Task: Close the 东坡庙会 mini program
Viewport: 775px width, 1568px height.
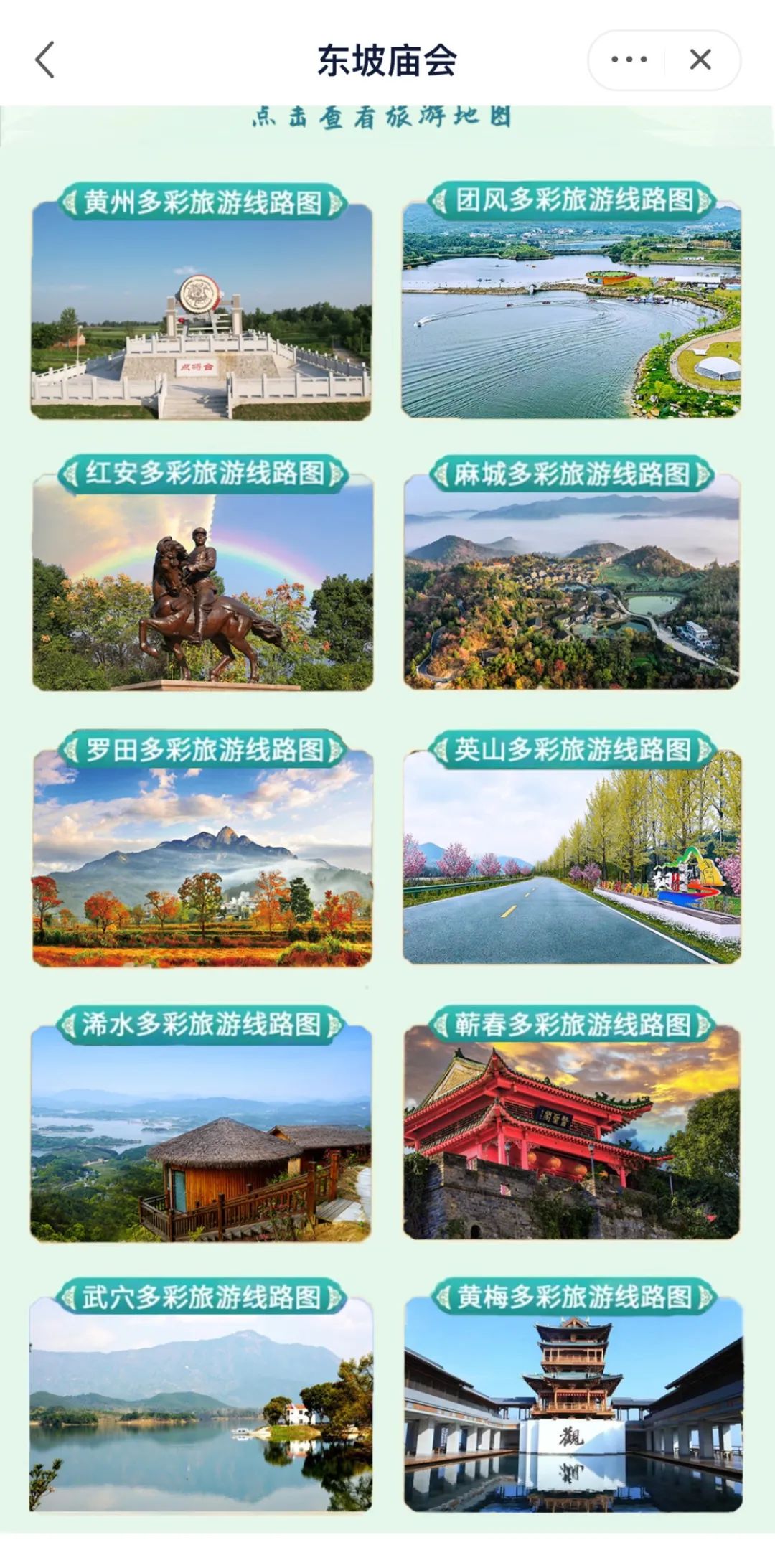Action: pyautogui.click(x=700, y=60)
